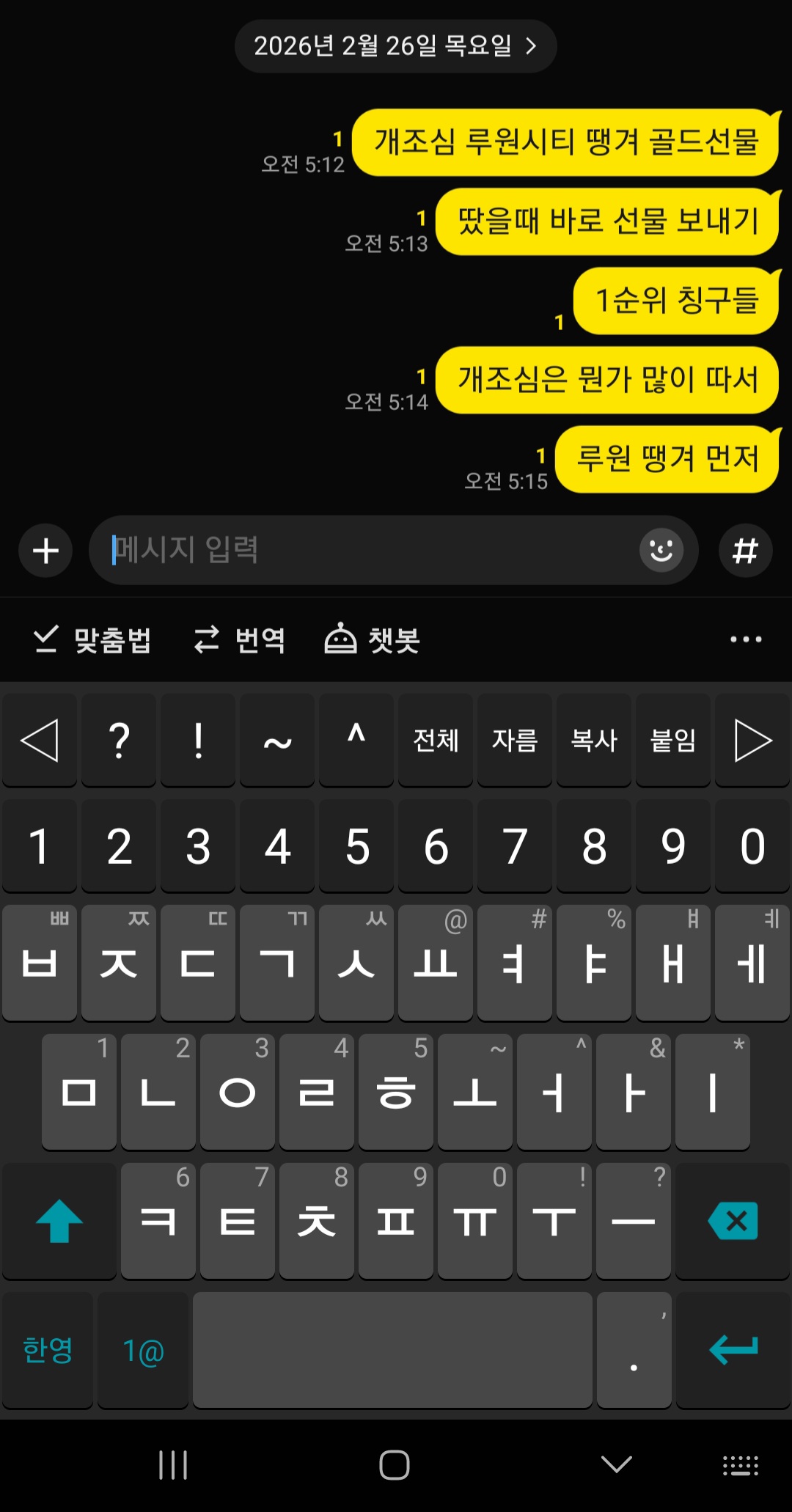
Task: Open the emoticon picker
Action: (661, 550)
